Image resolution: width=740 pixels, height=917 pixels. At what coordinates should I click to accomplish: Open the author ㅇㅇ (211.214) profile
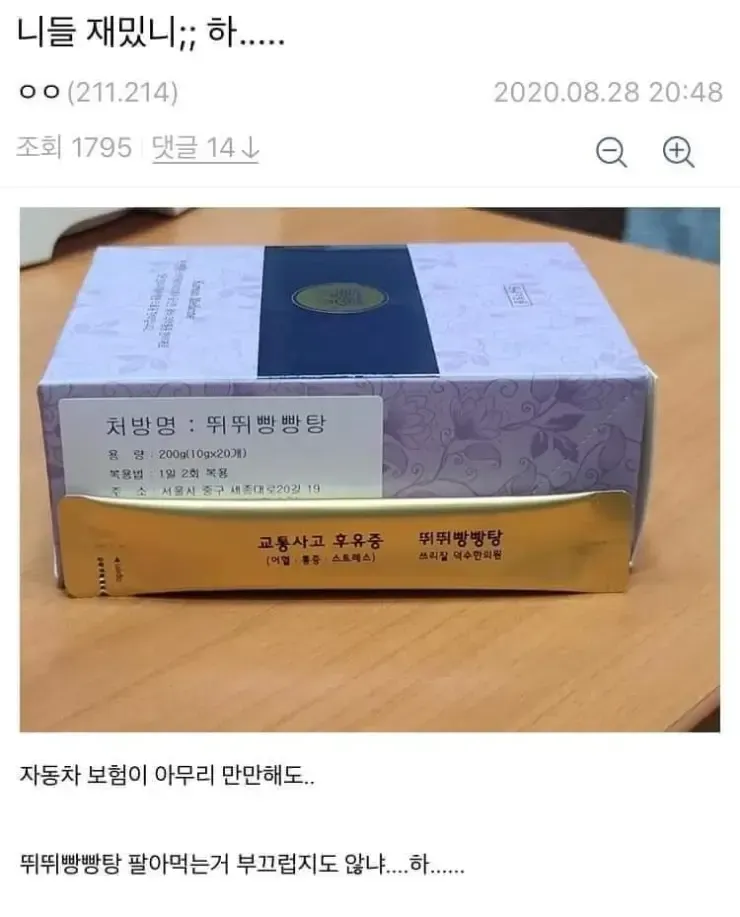[98, 92]
